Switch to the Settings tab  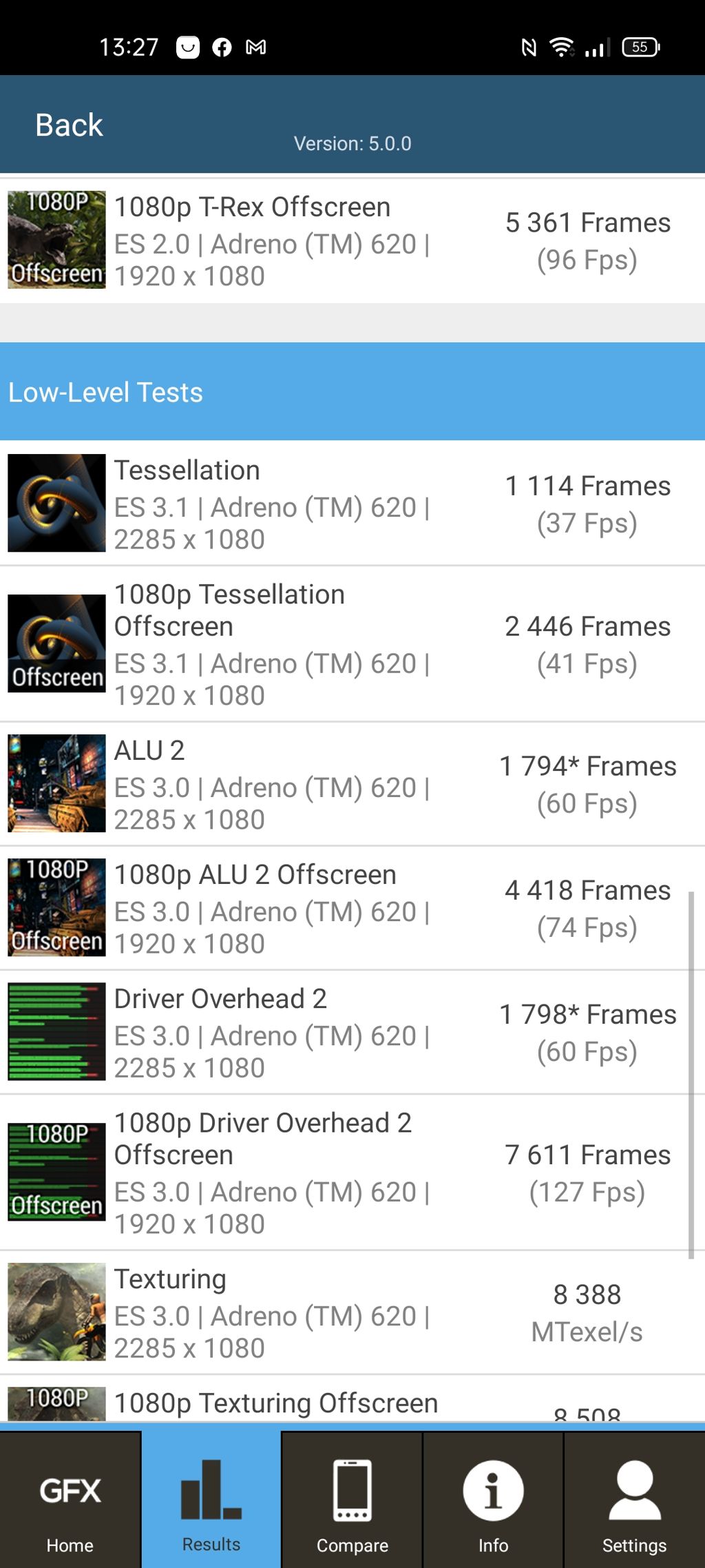(634, 1500)
